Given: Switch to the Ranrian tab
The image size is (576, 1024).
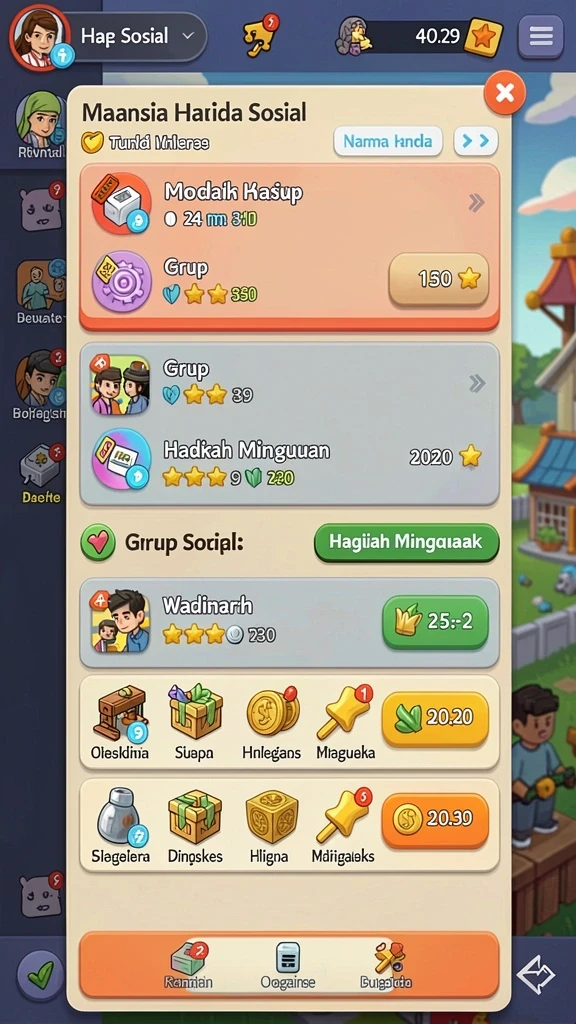Looking at the screenshot, I should (187, 966).
